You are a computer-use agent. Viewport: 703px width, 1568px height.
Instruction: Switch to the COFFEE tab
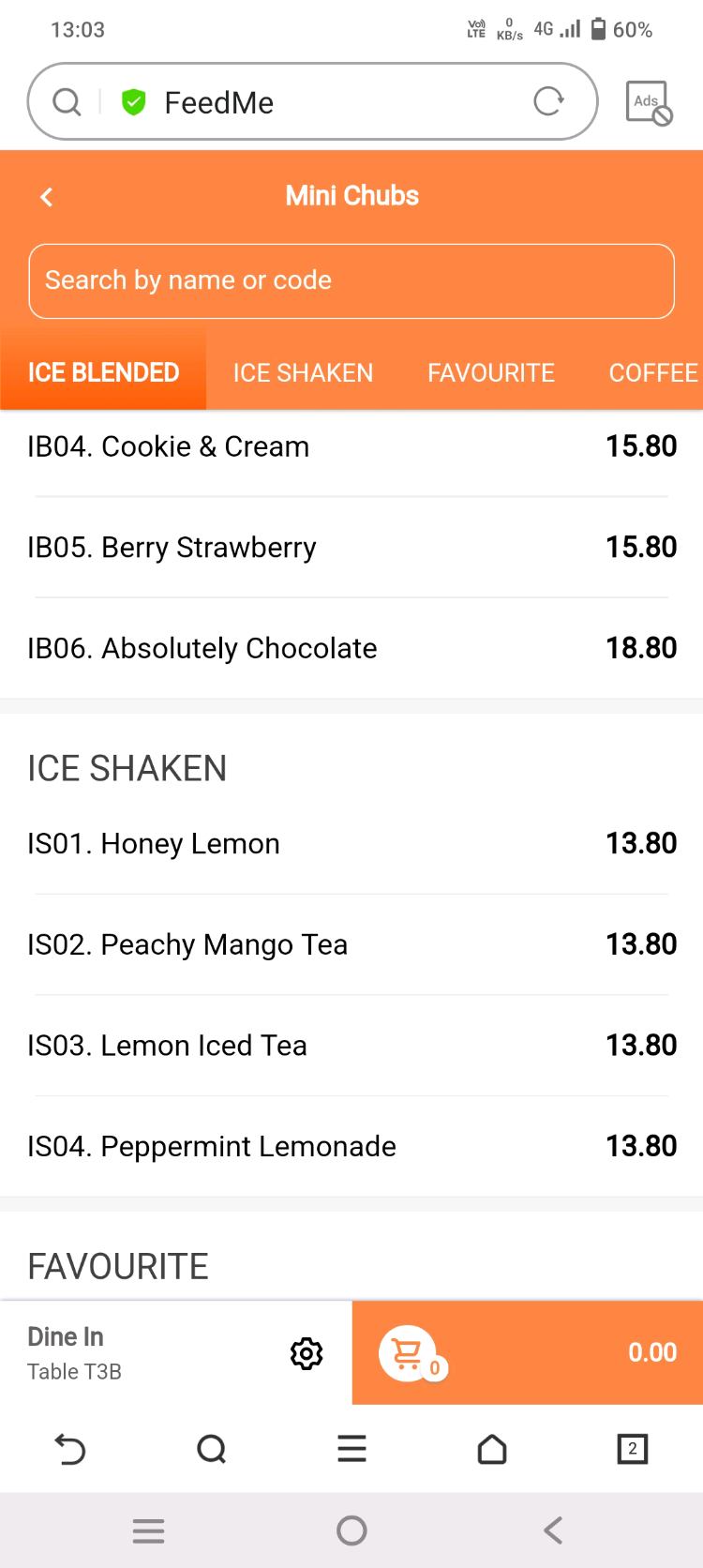tap(652, 372)
